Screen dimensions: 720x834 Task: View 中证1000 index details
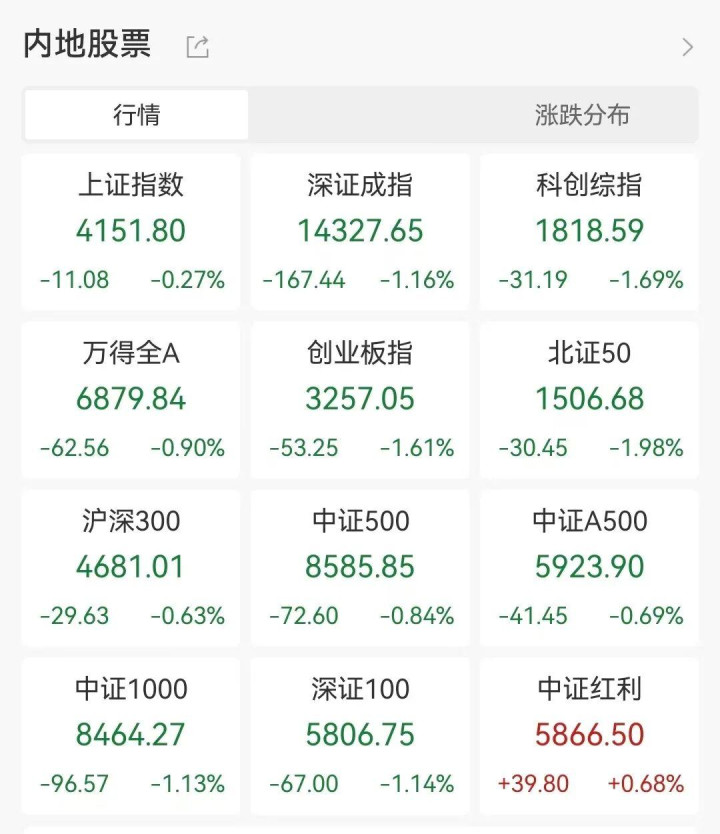(x=131, y=735)
